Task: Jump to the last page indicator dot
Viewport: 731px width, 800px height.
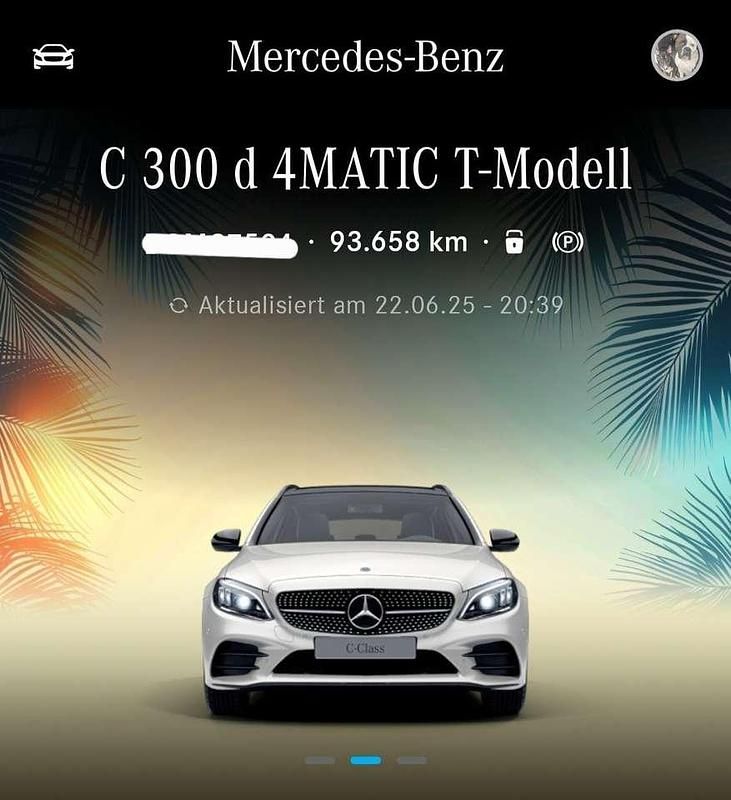Action: [412, 760]
